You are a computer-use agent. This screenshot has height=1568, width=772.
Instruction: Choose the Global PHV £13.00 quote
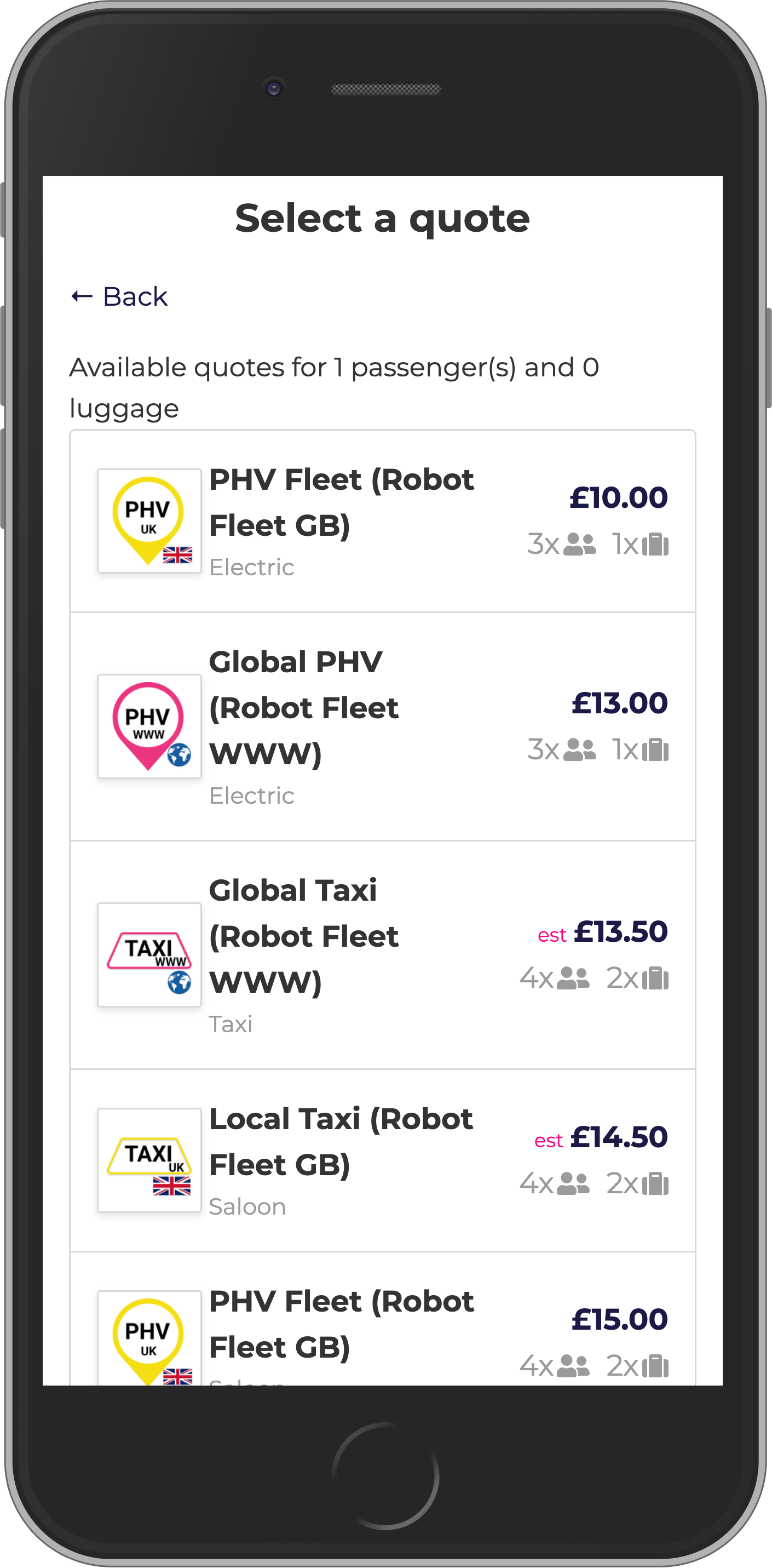(x=382, y=727)
